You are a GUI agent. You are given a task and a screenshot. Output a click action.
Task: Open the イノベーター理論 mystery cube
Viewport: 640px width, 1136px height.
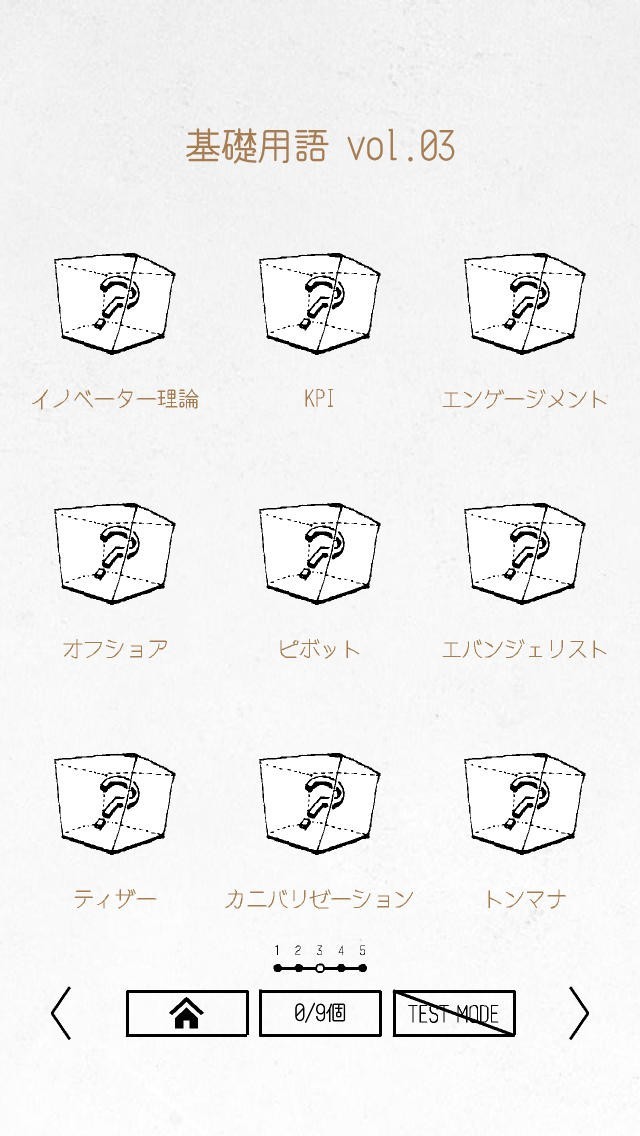pos(115,304)
